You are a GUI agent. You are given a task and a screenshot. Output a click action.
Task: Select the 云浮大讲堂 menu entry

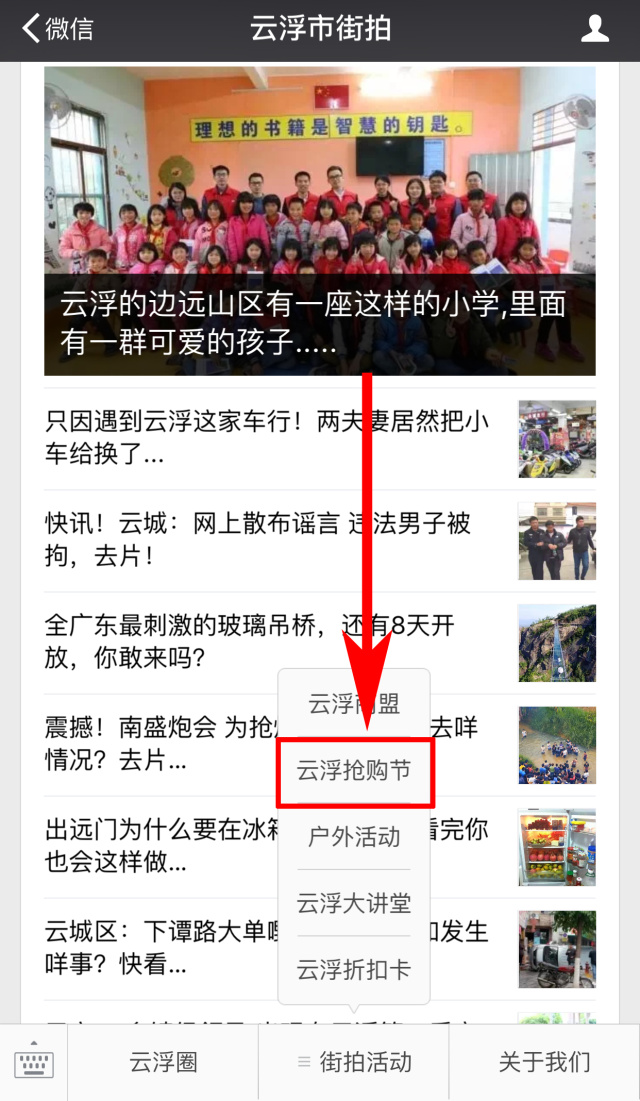[354, 903]
